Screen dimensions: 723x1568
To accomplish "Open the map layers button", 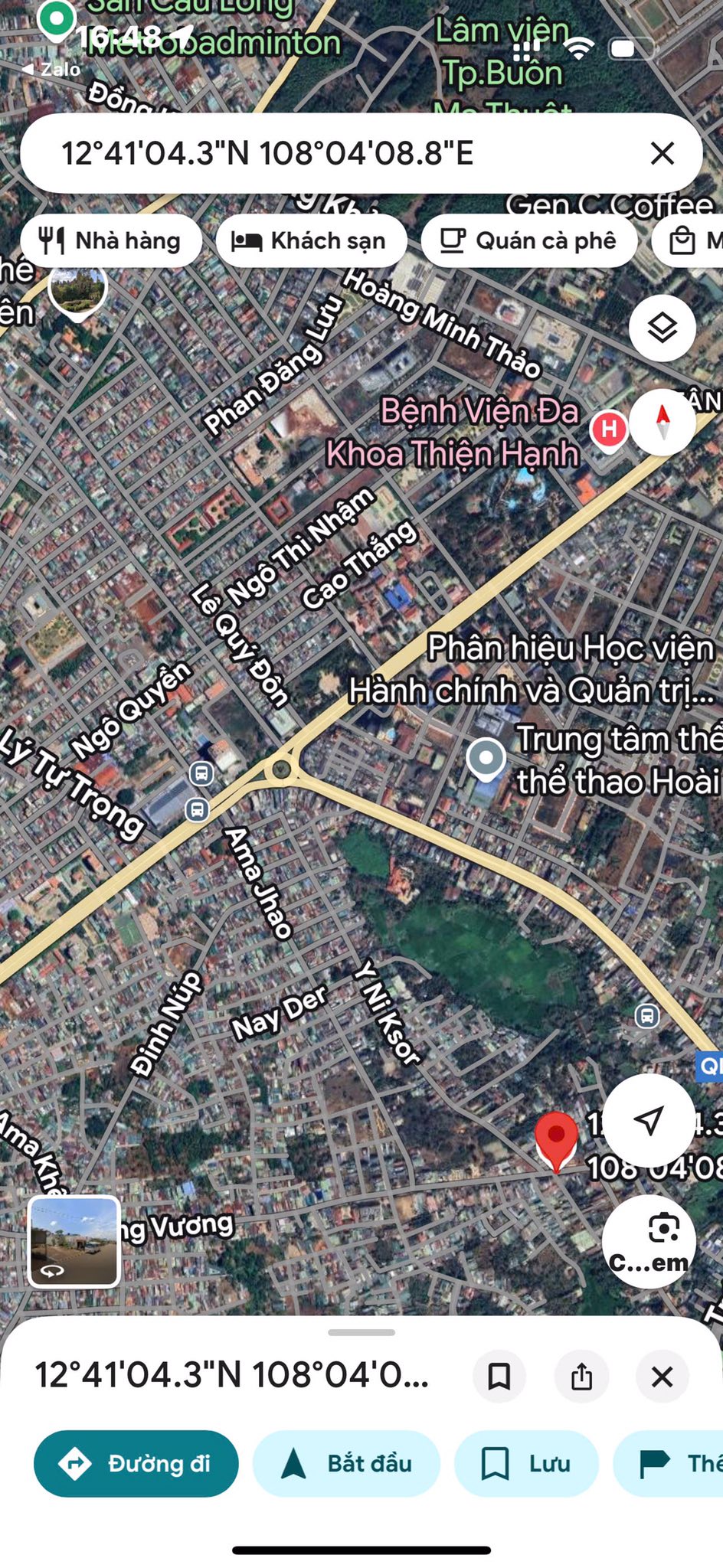I will coord(662,328).
